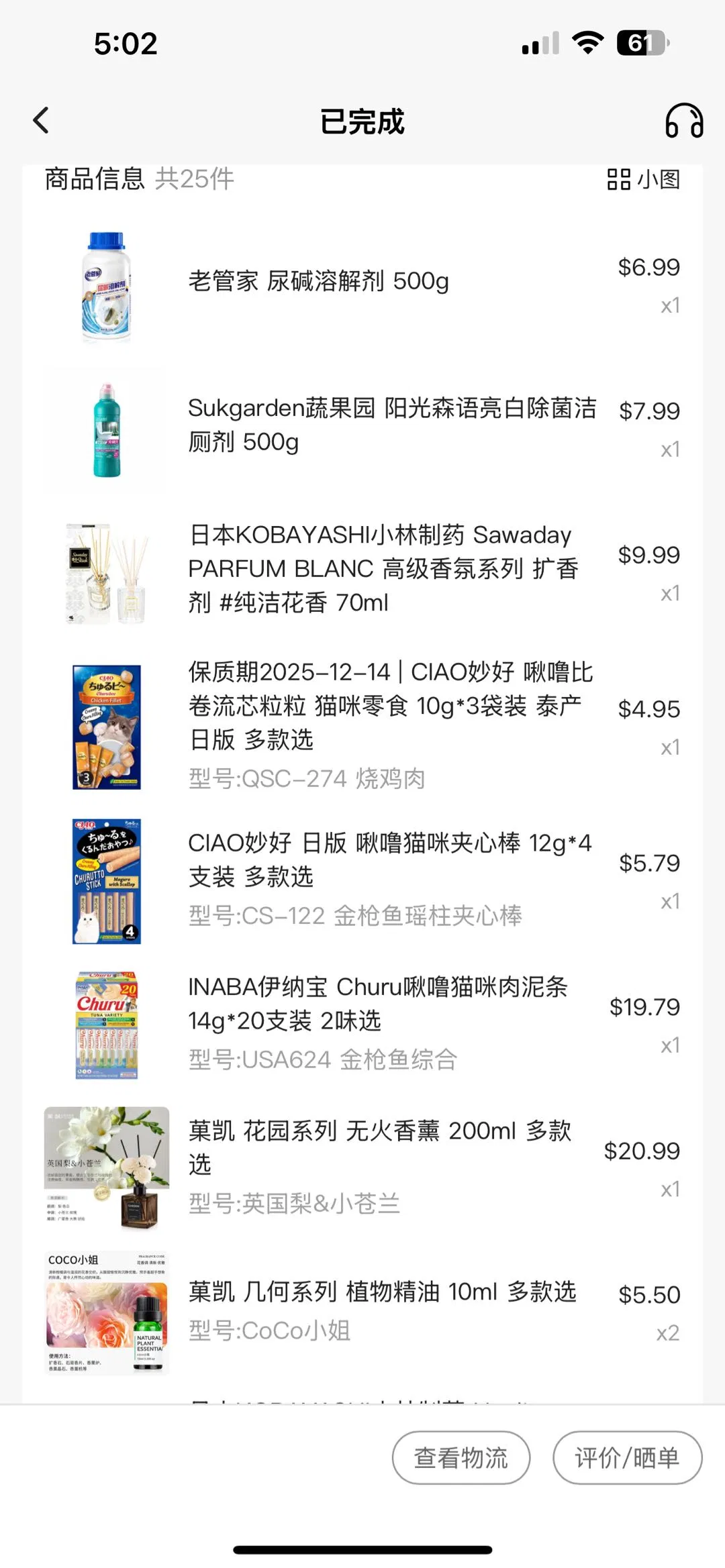725x1568 pixels.
Task: Open KOBAYASHI Sawaday PARFUM BLANC item
Action: [383, 568]
